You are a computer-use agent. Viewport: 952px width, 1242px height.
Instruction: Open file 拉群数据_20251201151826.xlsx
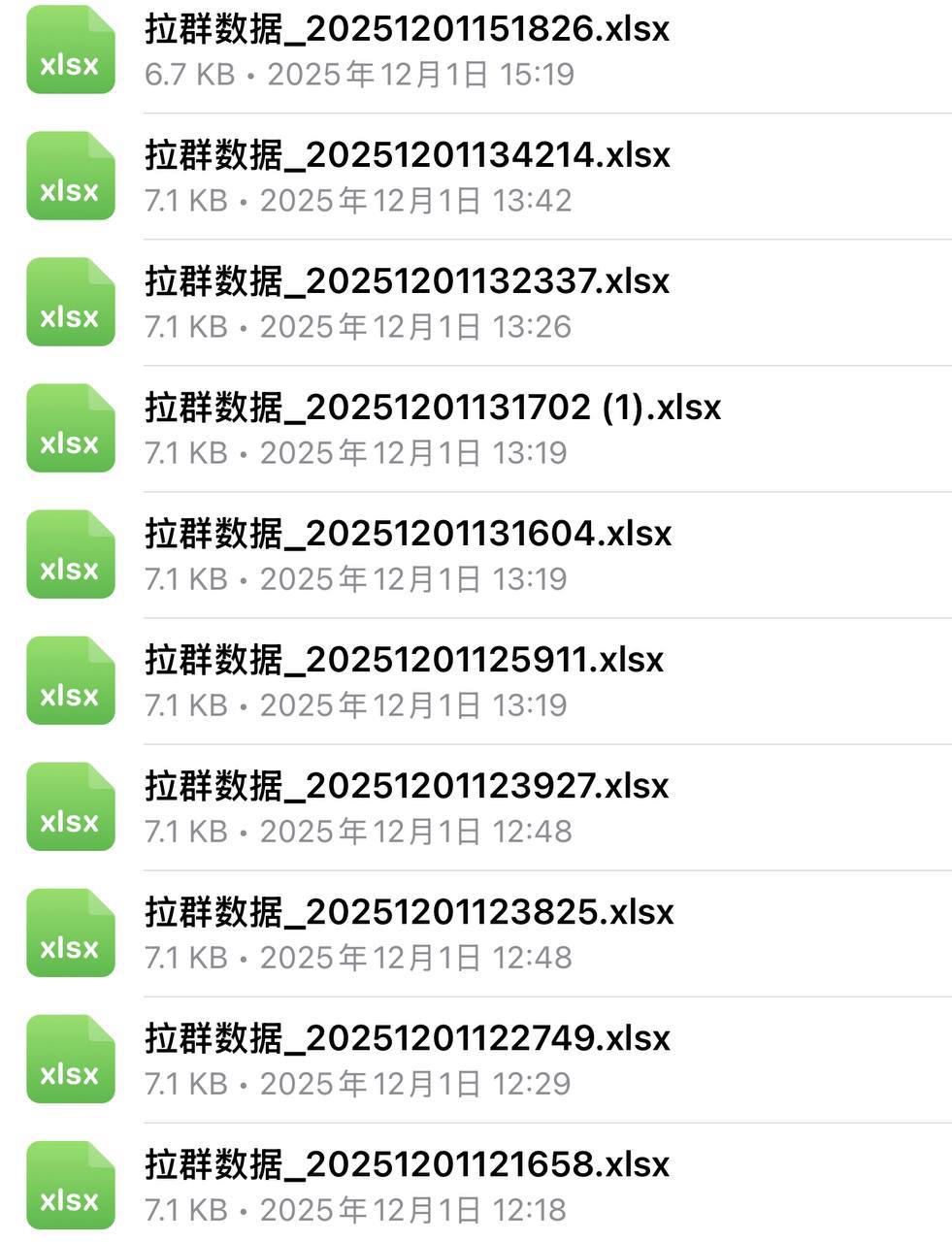click(408, 30)
